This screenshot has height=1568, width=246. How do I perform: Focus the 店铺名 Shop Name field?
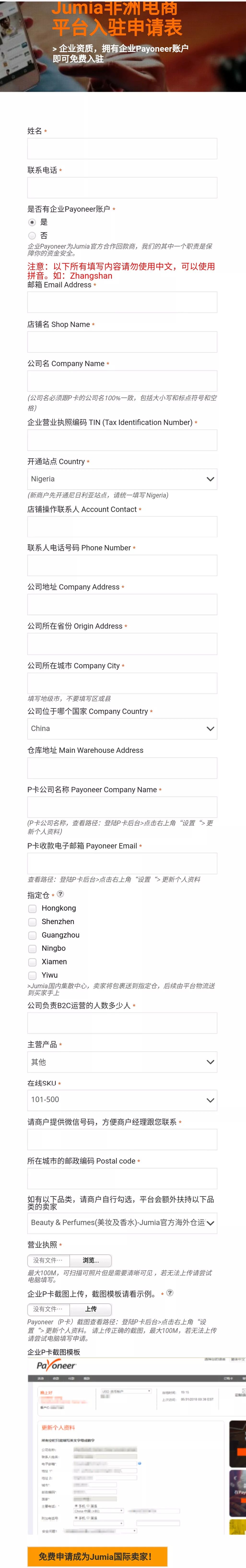(122, 342)
